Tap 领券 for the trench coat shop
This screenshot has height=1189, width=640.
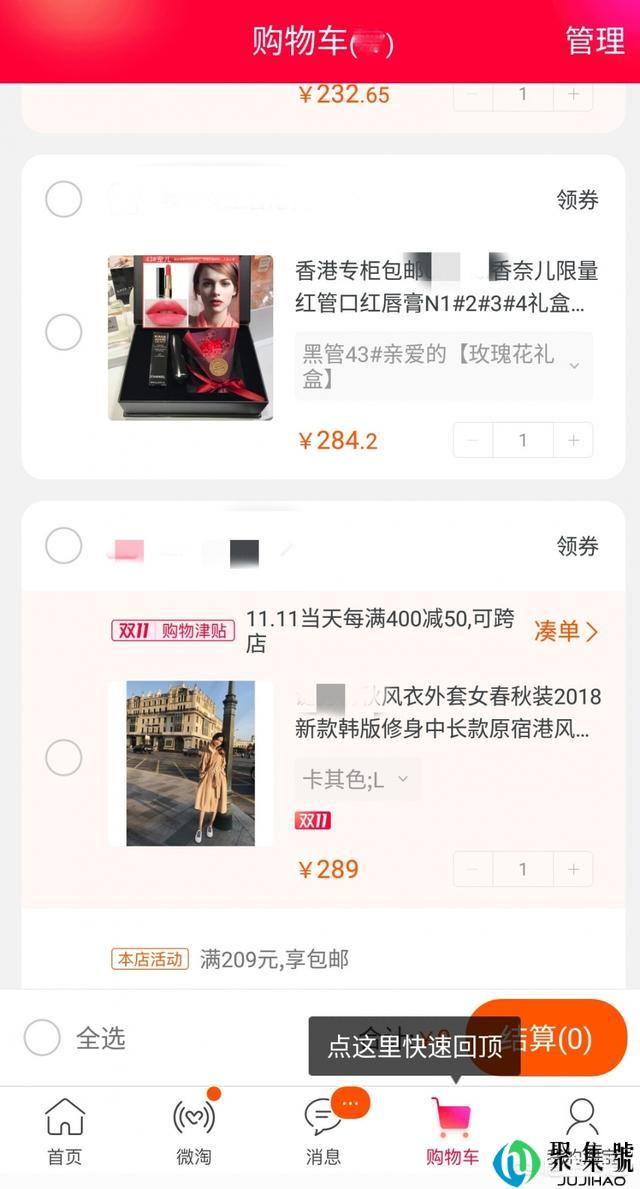[x=577, y=546]
